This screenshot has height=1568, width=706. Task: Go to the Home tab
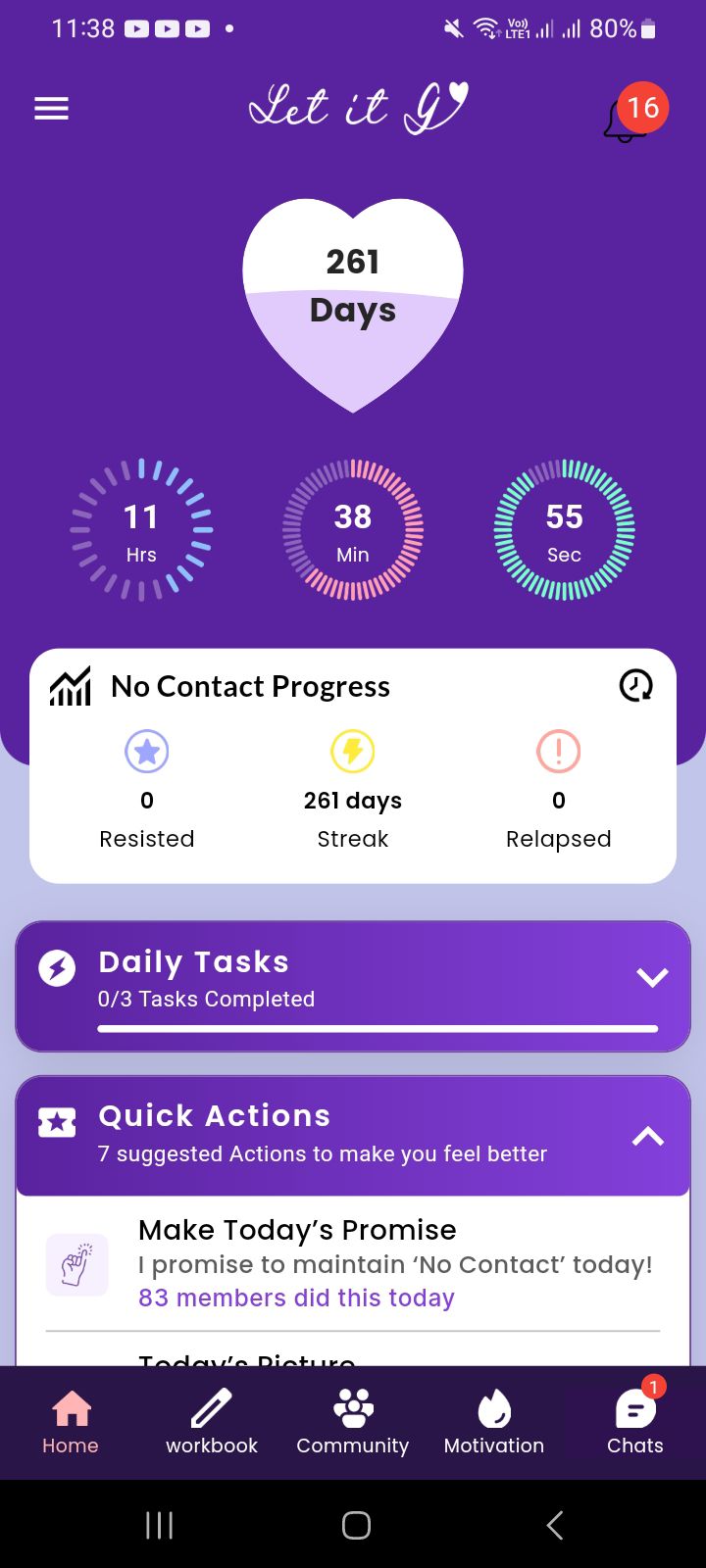[71, 1422]
